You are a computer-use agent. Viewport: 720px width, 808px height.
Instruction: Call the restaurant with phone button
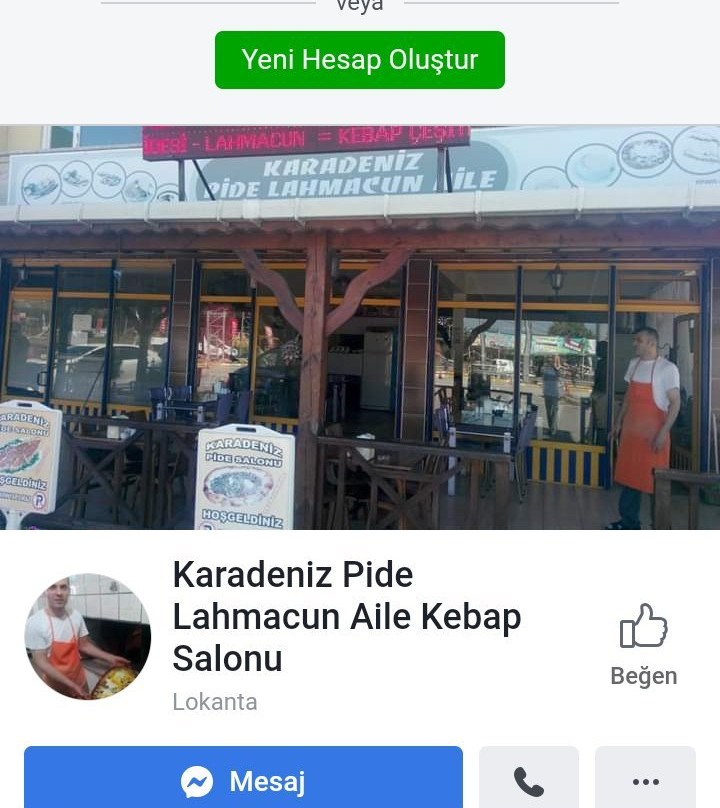tap(528, 781)
